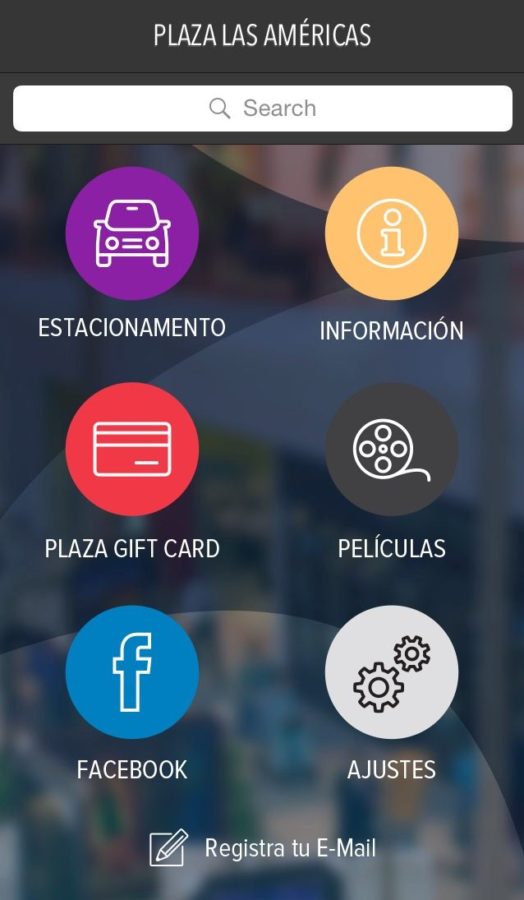Visit the Facebook page

click(132, 672)
